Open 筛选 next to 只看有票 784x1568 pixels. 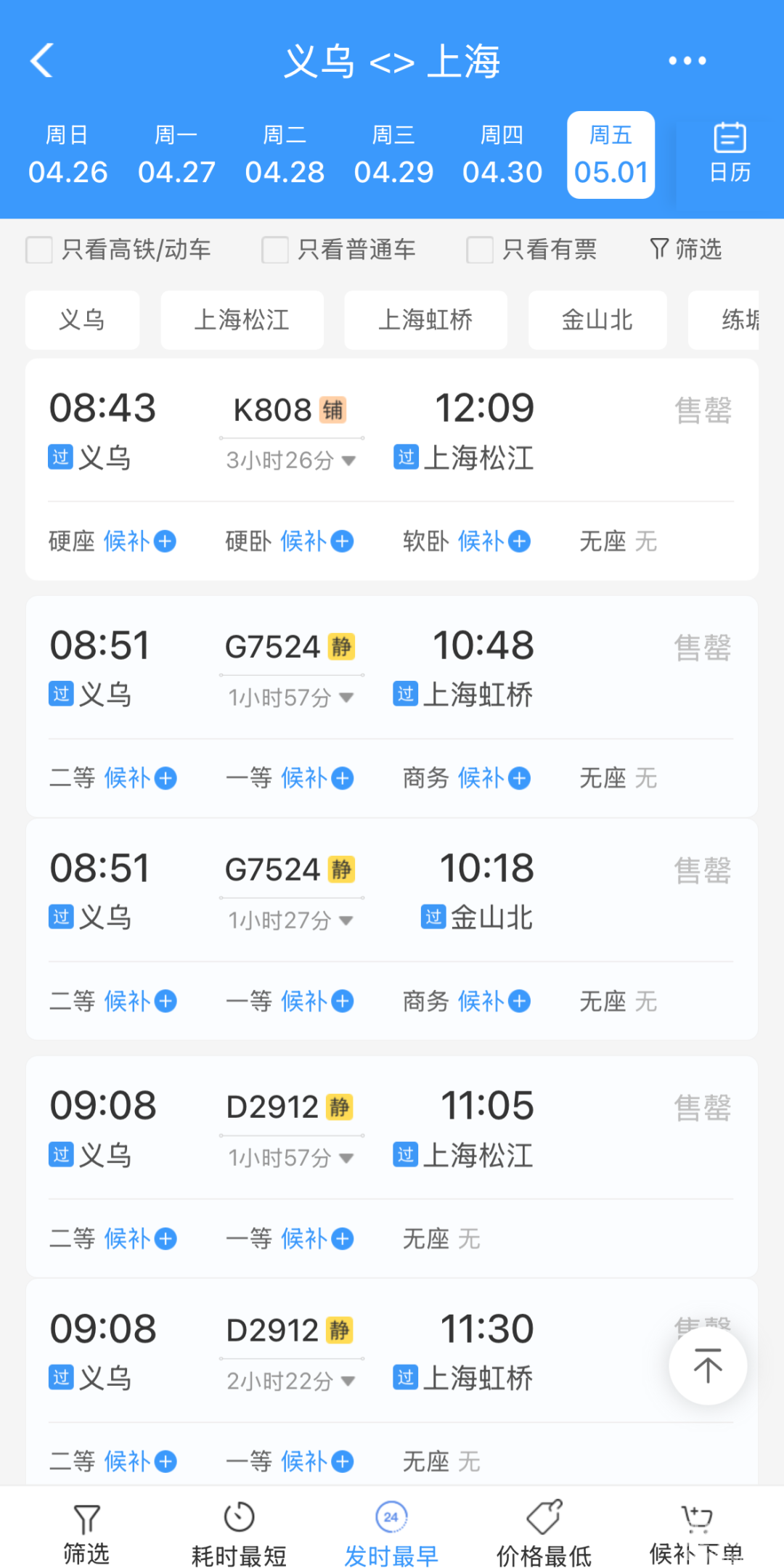[x=686, y=250]
